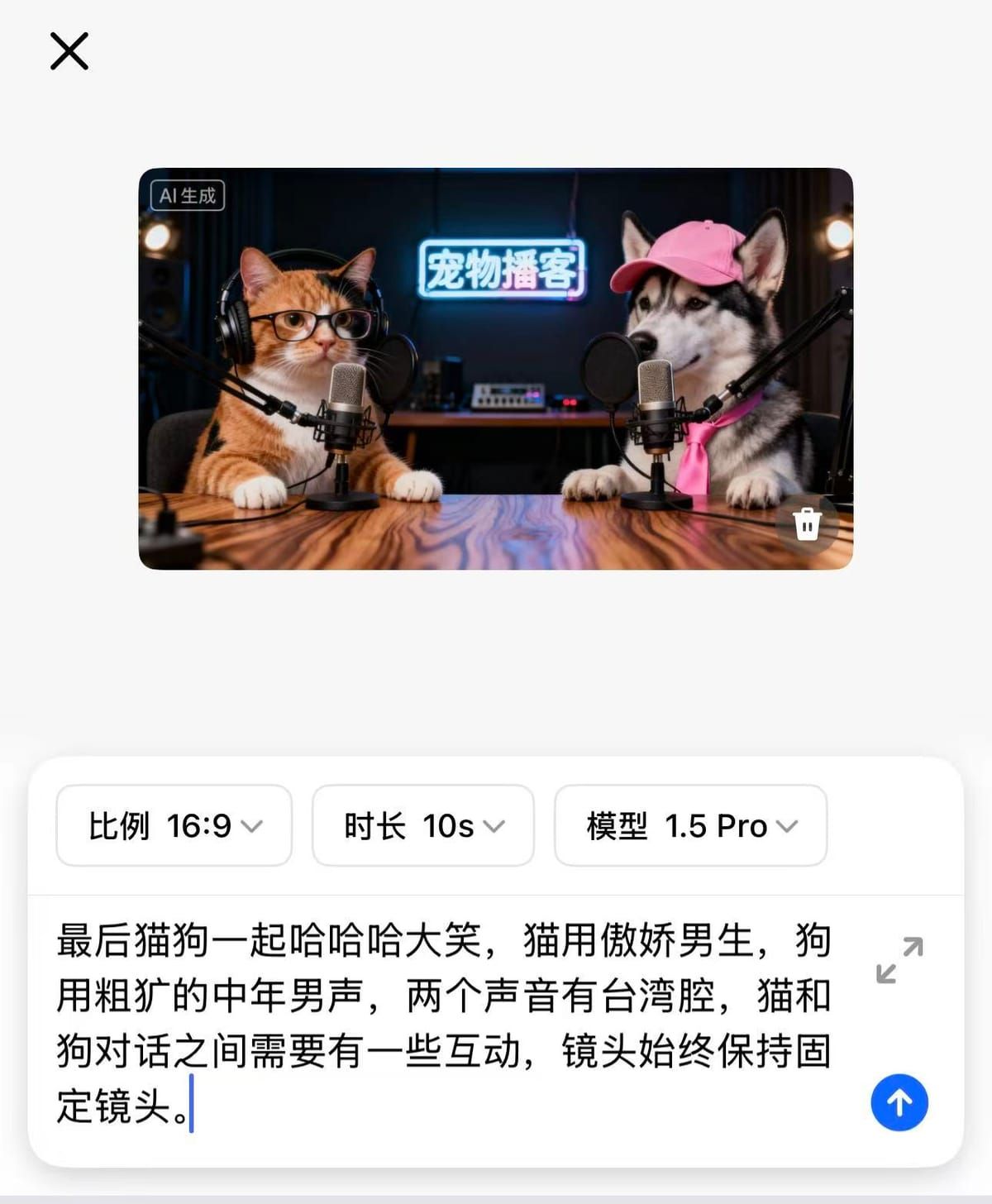The height and width of the screenshot is (1204, 992).
Task: Delete the generated image via trash icon
Action: [806, 526]
